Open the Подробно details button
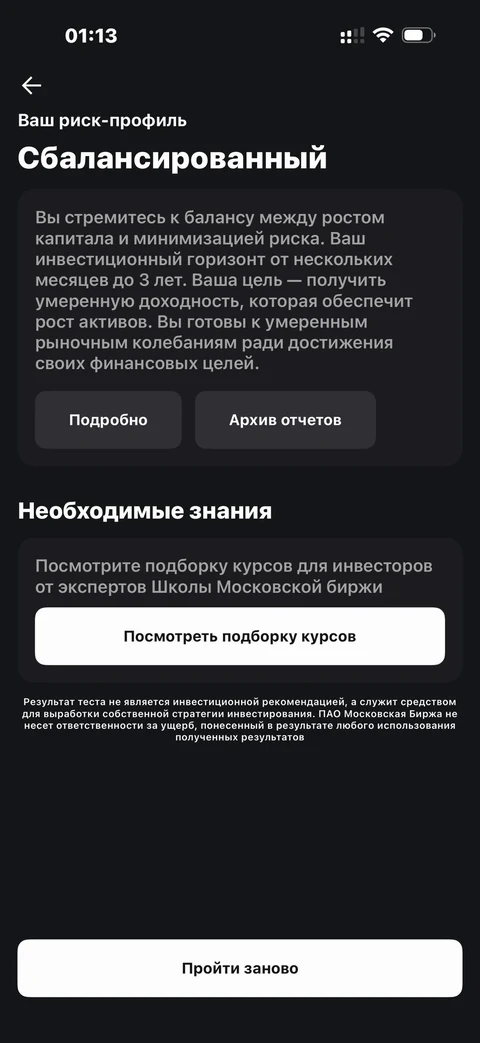This screenshot has width=480, height=1043. (x=108, y=420)
